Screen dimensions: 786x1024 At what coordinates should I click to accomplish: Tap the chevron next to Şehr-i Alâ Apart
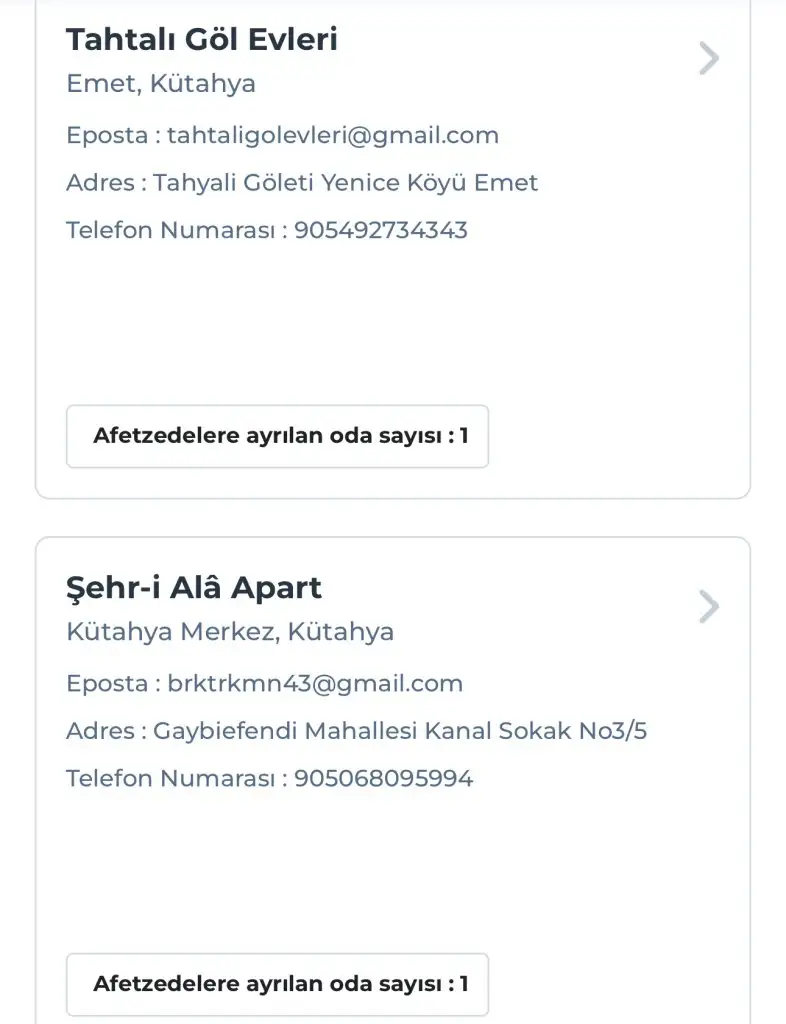[x=708, y=607]
